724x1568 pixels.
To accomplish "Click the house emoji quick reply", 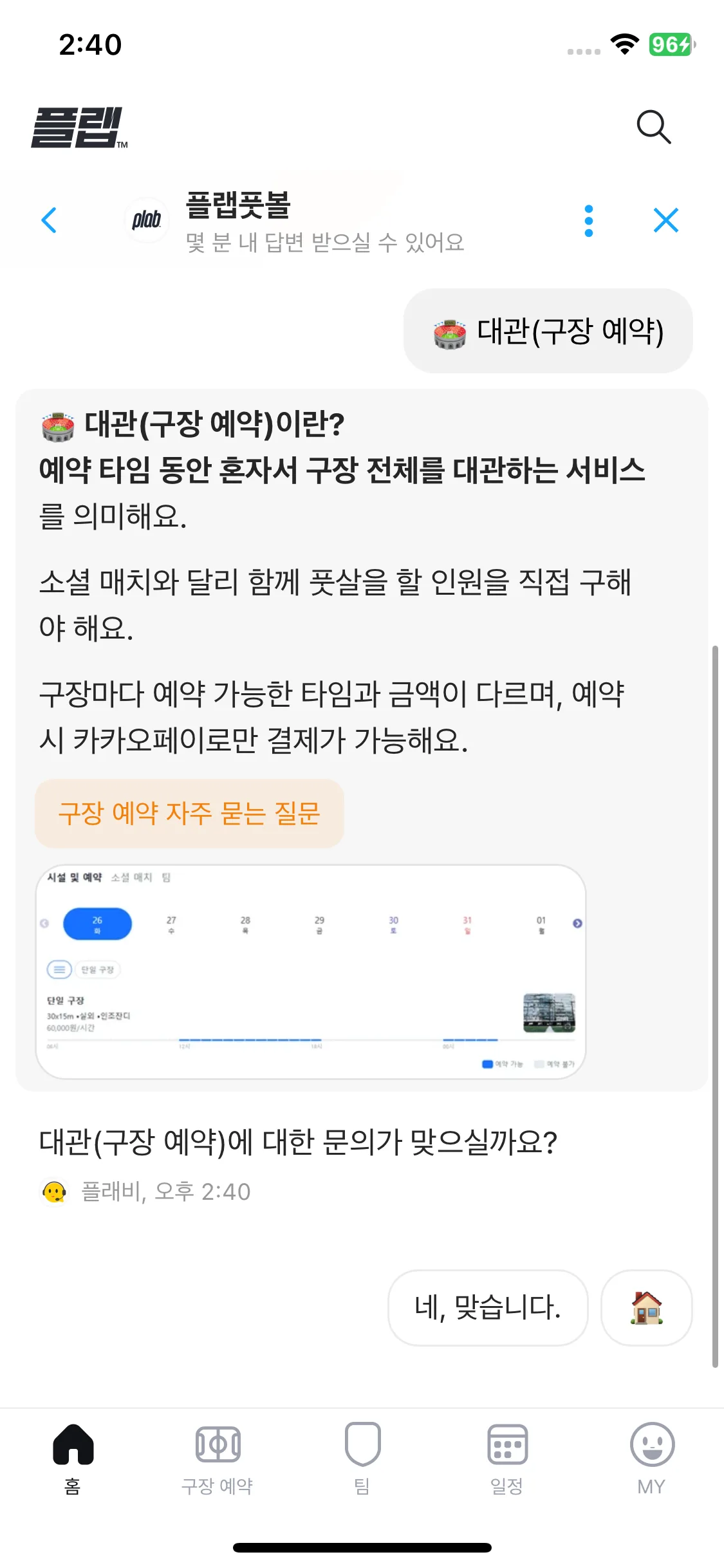I will pos(646,1308).
